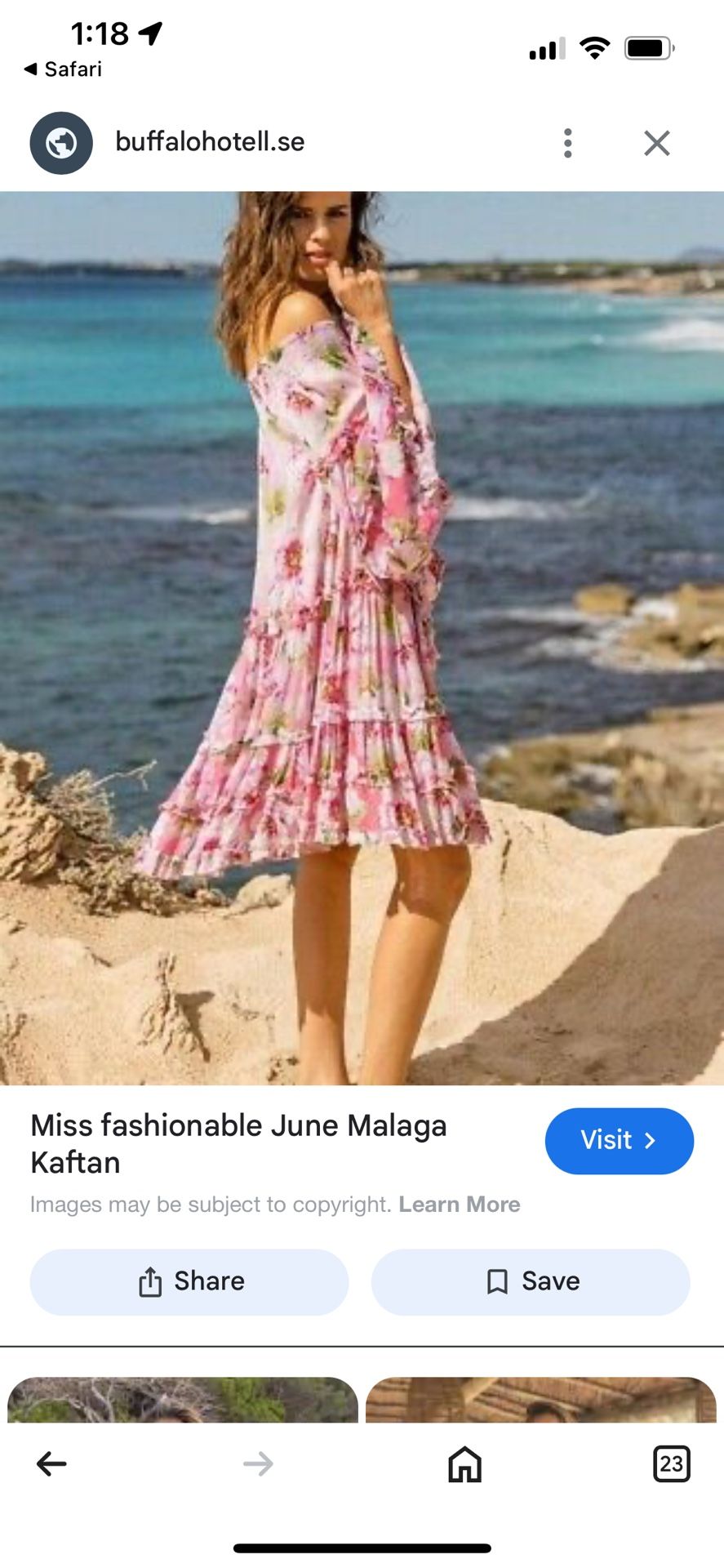The image size is (724, 1568).
Task: Tap the back arrow in bottom bar
Action: (51, 1464)
